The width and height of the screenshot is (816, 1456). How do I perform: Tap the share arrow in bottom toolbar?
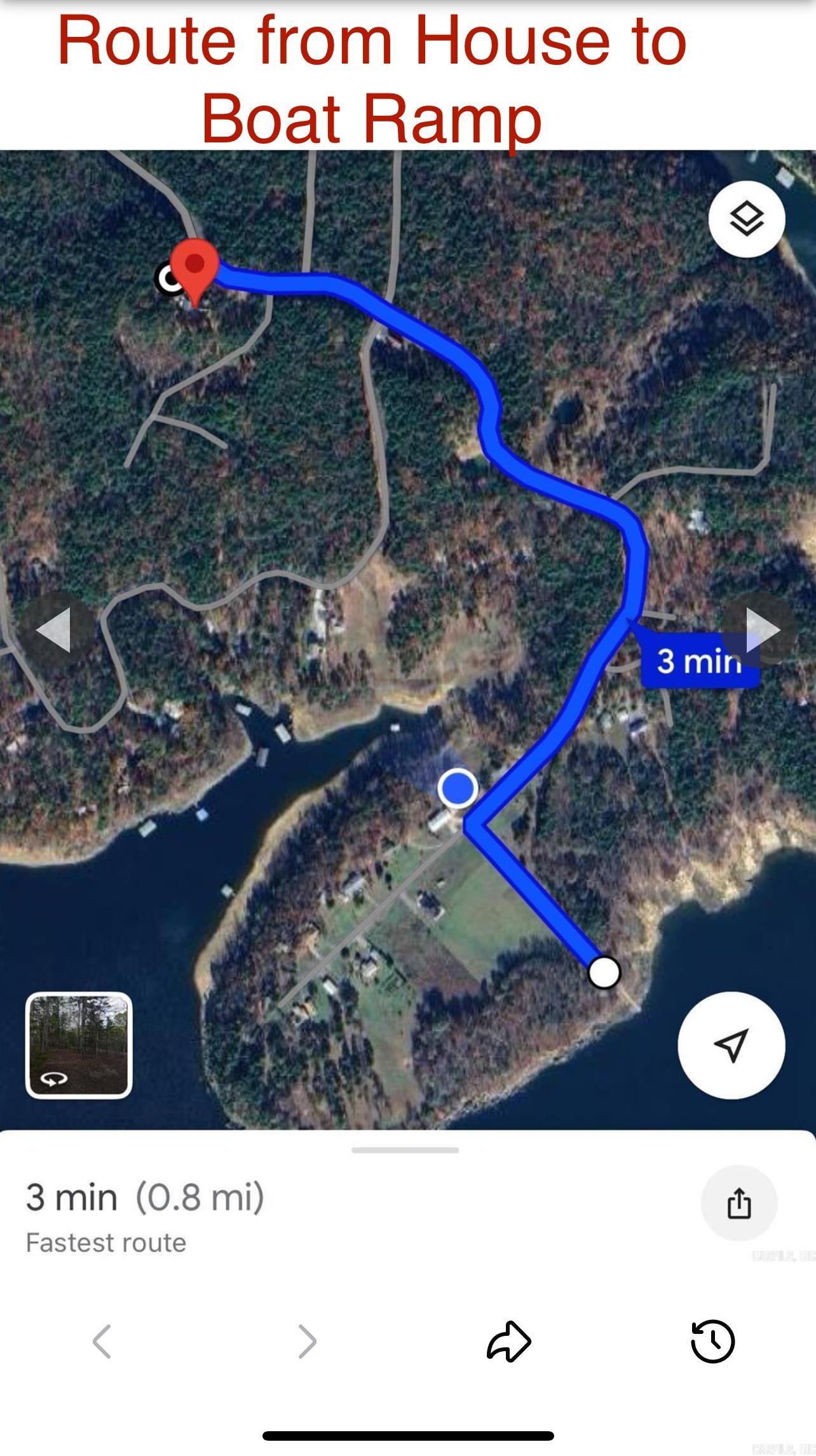point(508,1342)
